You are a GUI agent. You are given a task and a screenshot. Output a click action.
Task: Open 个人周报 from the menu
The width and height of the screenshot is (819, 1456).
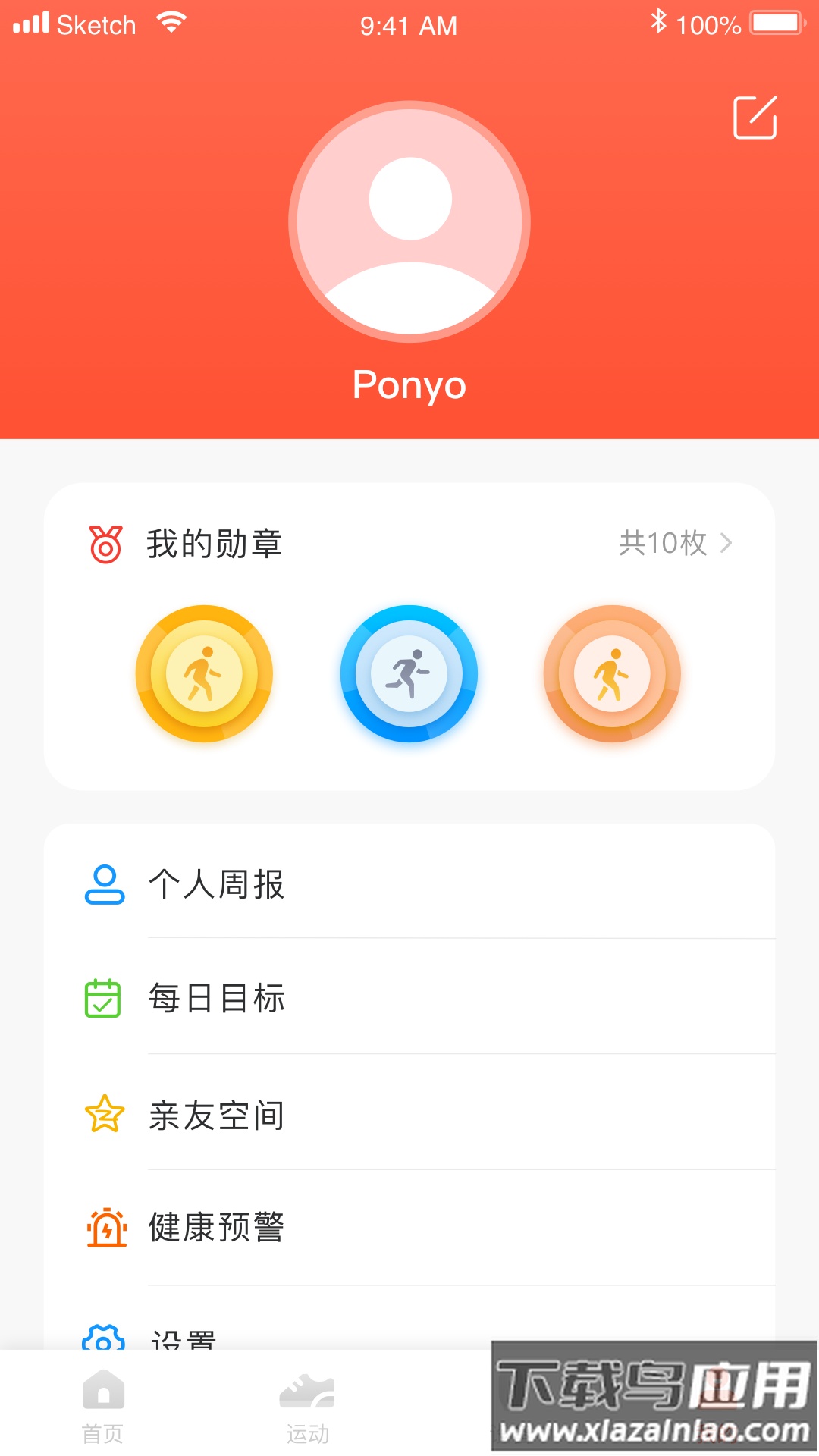coord(218,885)
